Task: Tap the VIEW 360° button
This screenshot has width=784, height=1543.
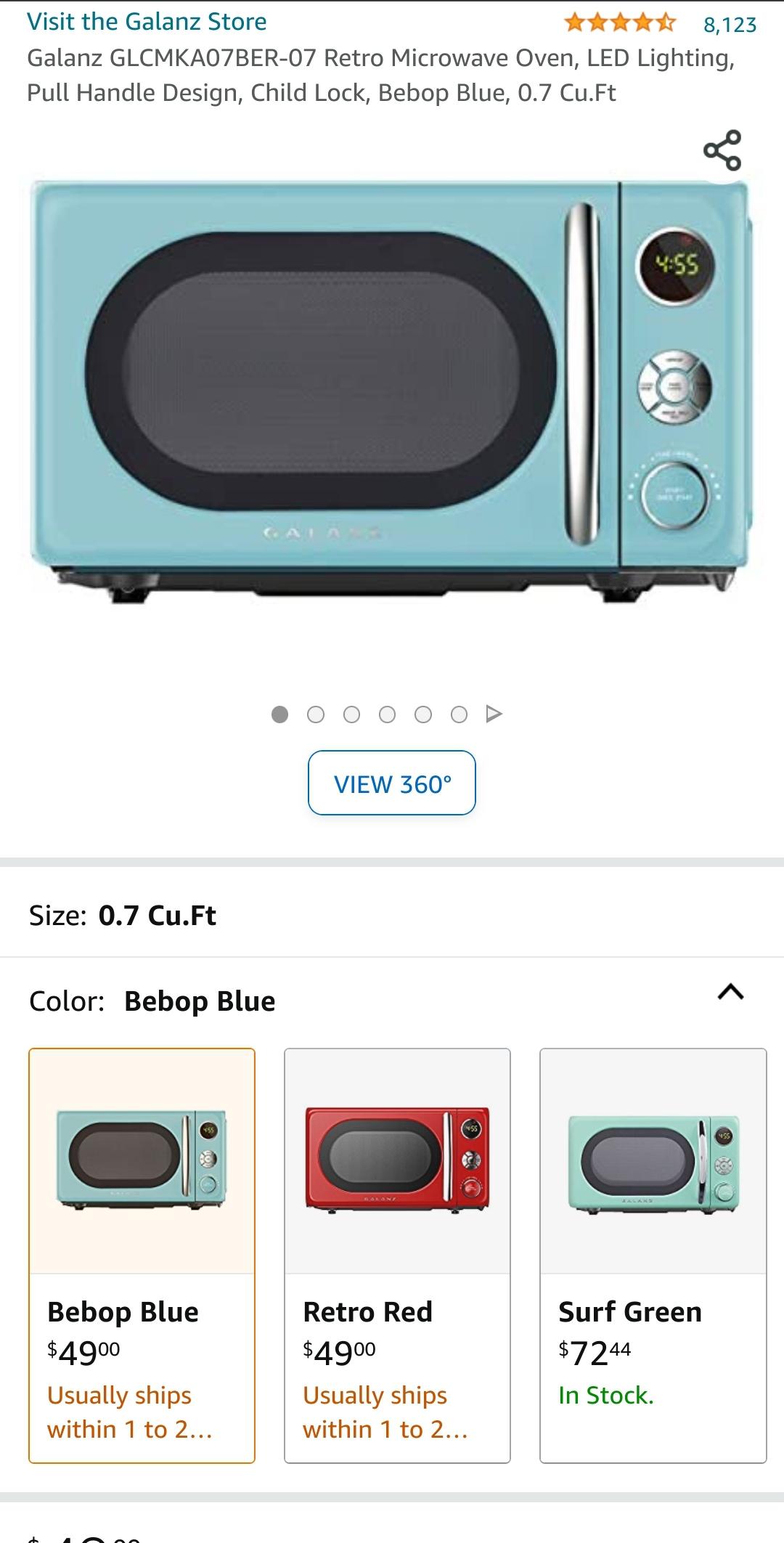Action: tap(392, 783)
